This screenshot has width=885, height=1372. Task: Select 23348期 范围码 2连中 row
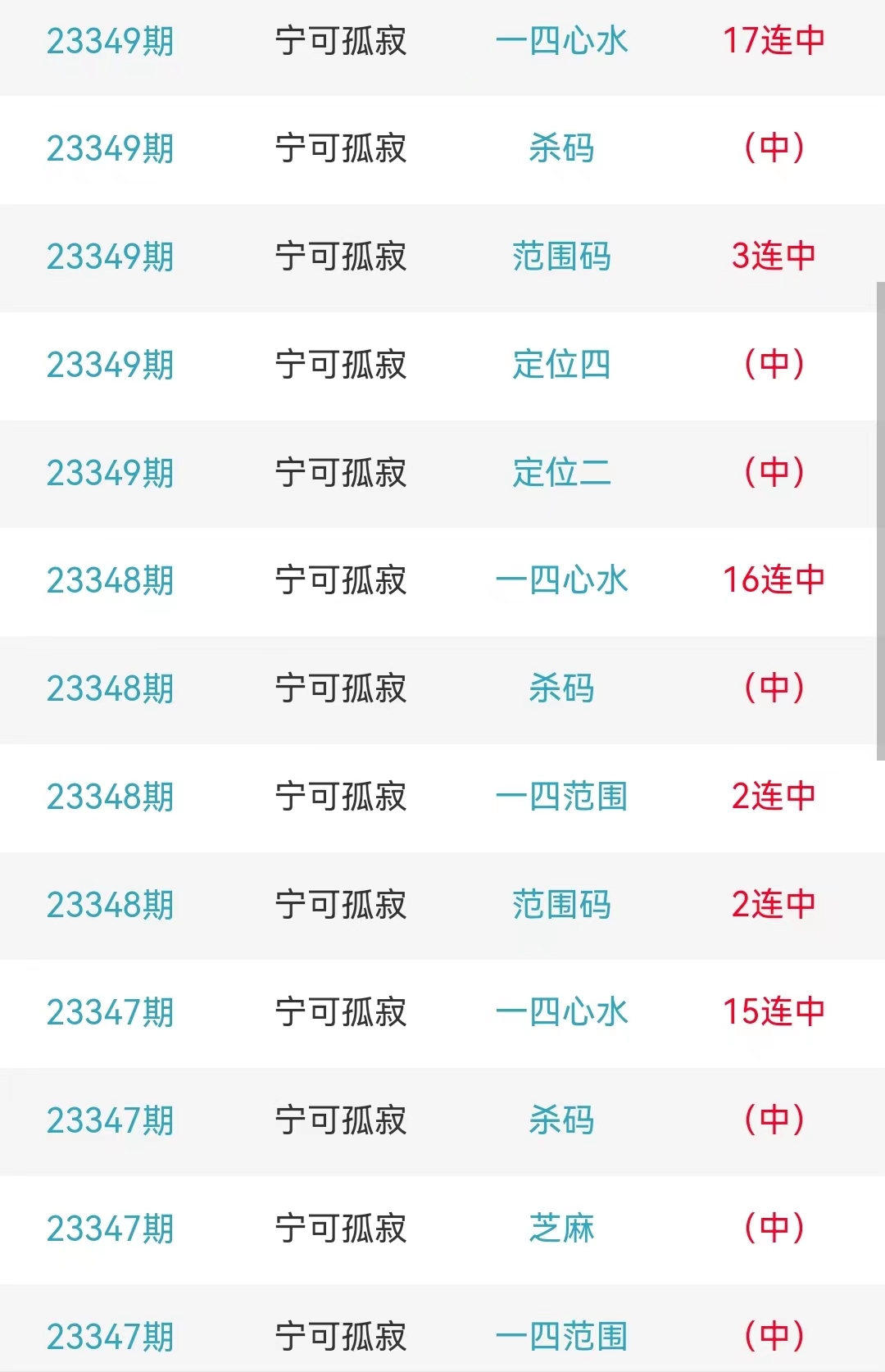[x=561, y=905]
